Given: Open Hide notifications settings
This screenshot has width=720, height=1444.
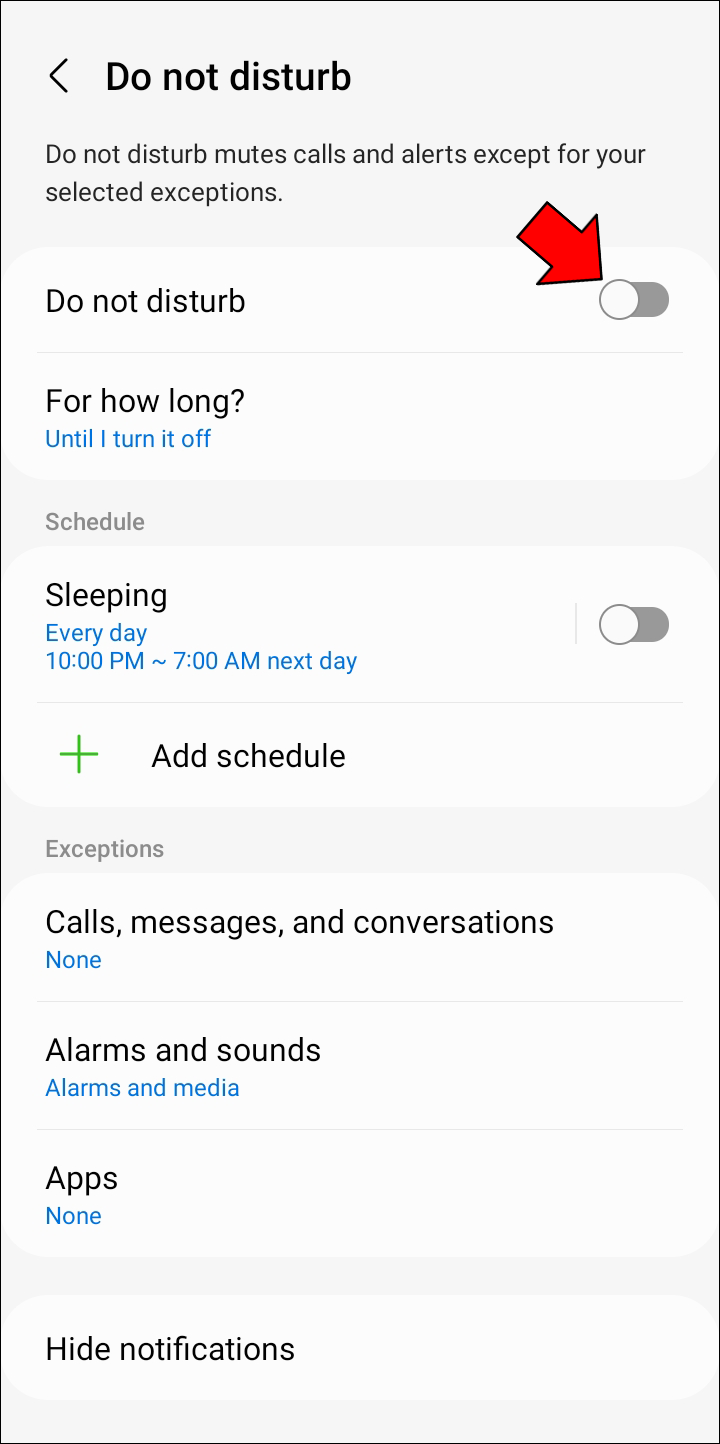Looking at the screenshot, I should click(x=300, y=1348).
